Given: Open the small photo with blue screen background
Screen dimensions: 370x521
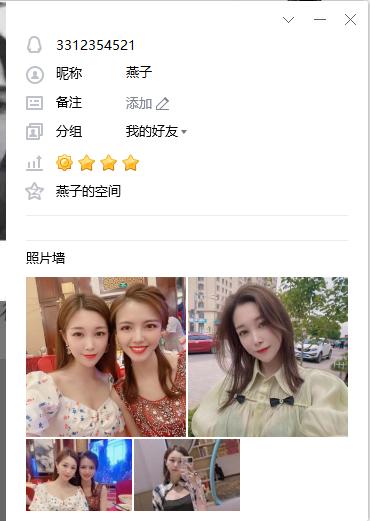Looking at the screenshot, I should pos(79,475).
